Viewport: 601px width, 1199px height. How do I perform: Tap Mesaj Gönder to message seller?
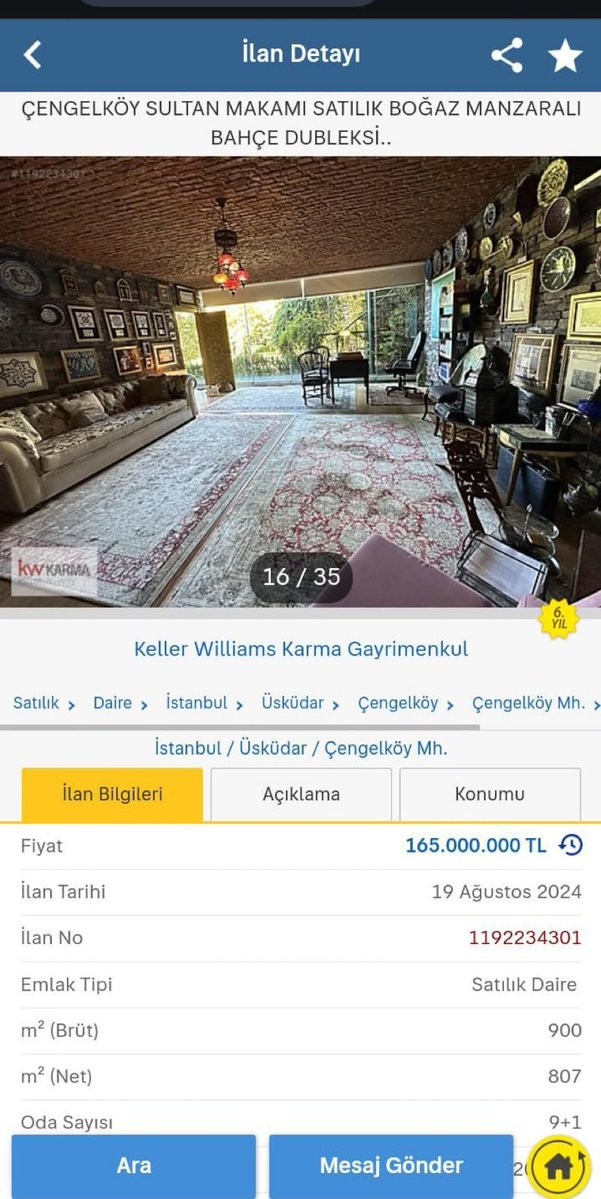391,1165
